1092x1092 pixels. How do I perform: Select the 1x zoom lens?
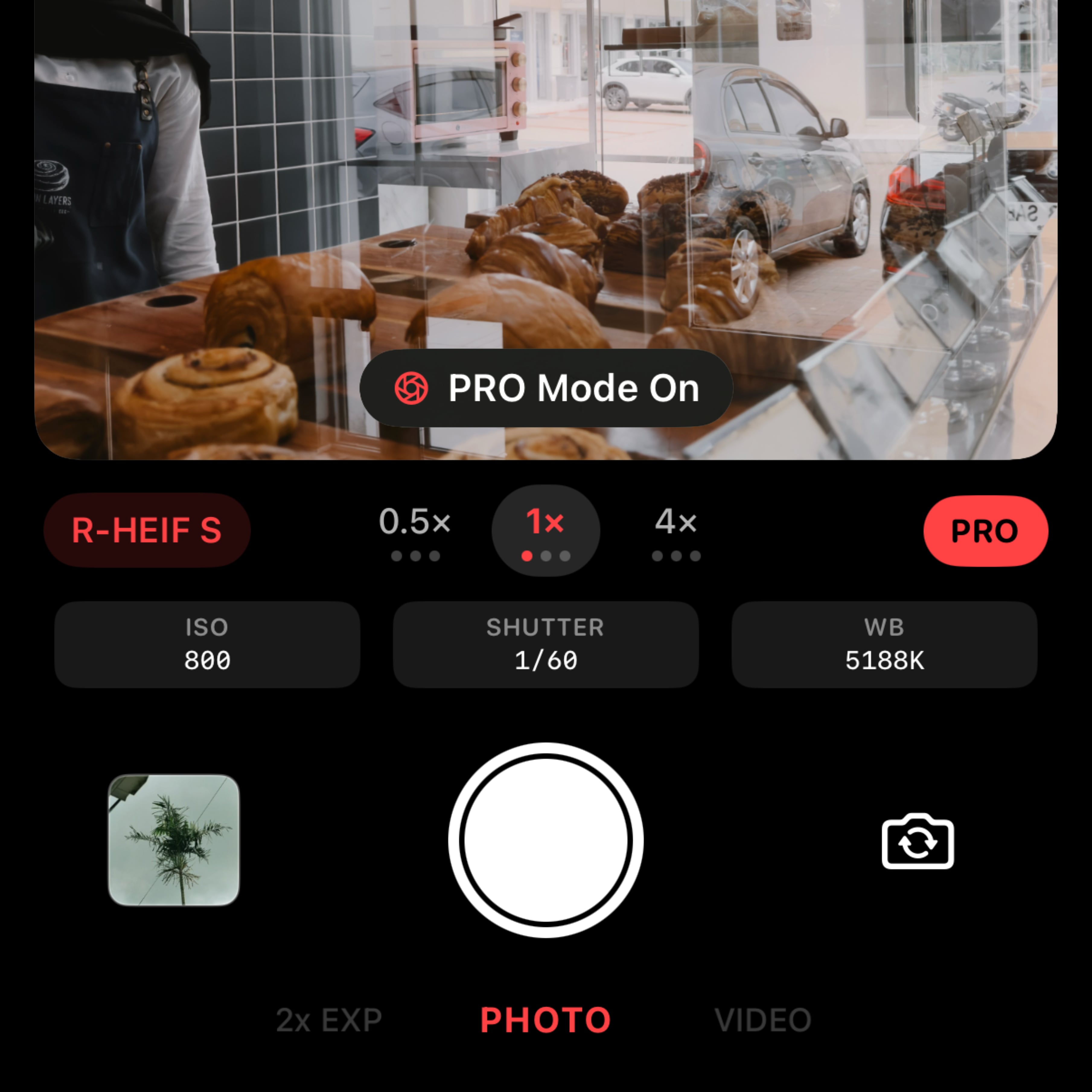click(545, 530)
